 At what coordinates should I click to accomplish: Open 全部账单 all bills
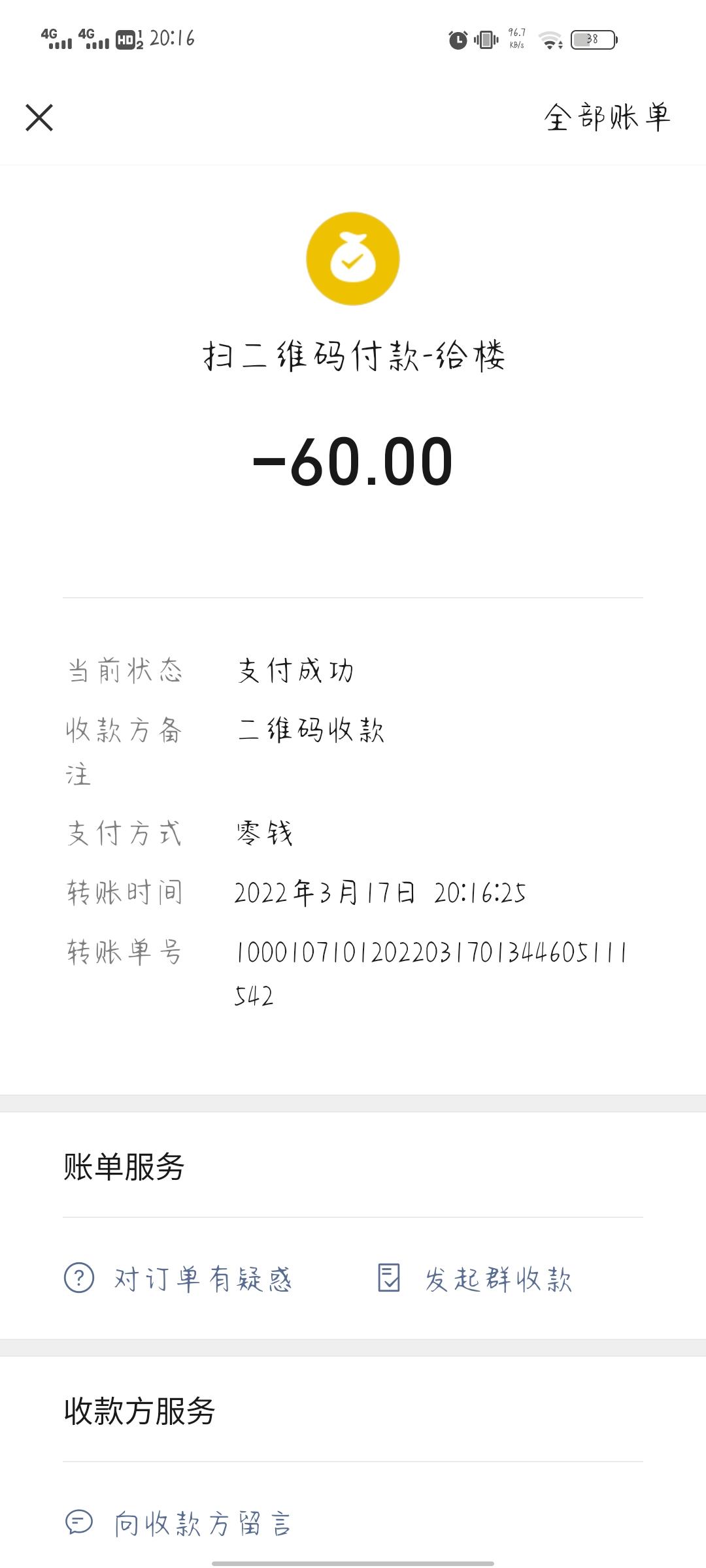607,118
